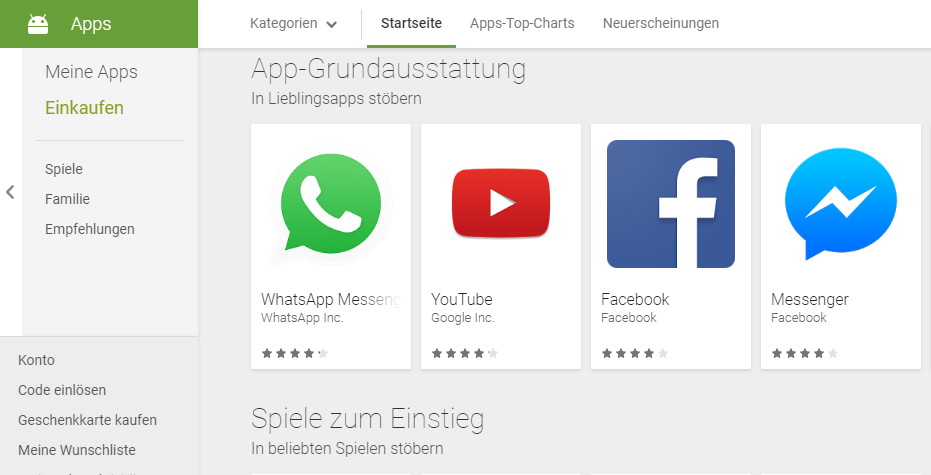Select Einkaufen in the sidebar

[84, 108]
